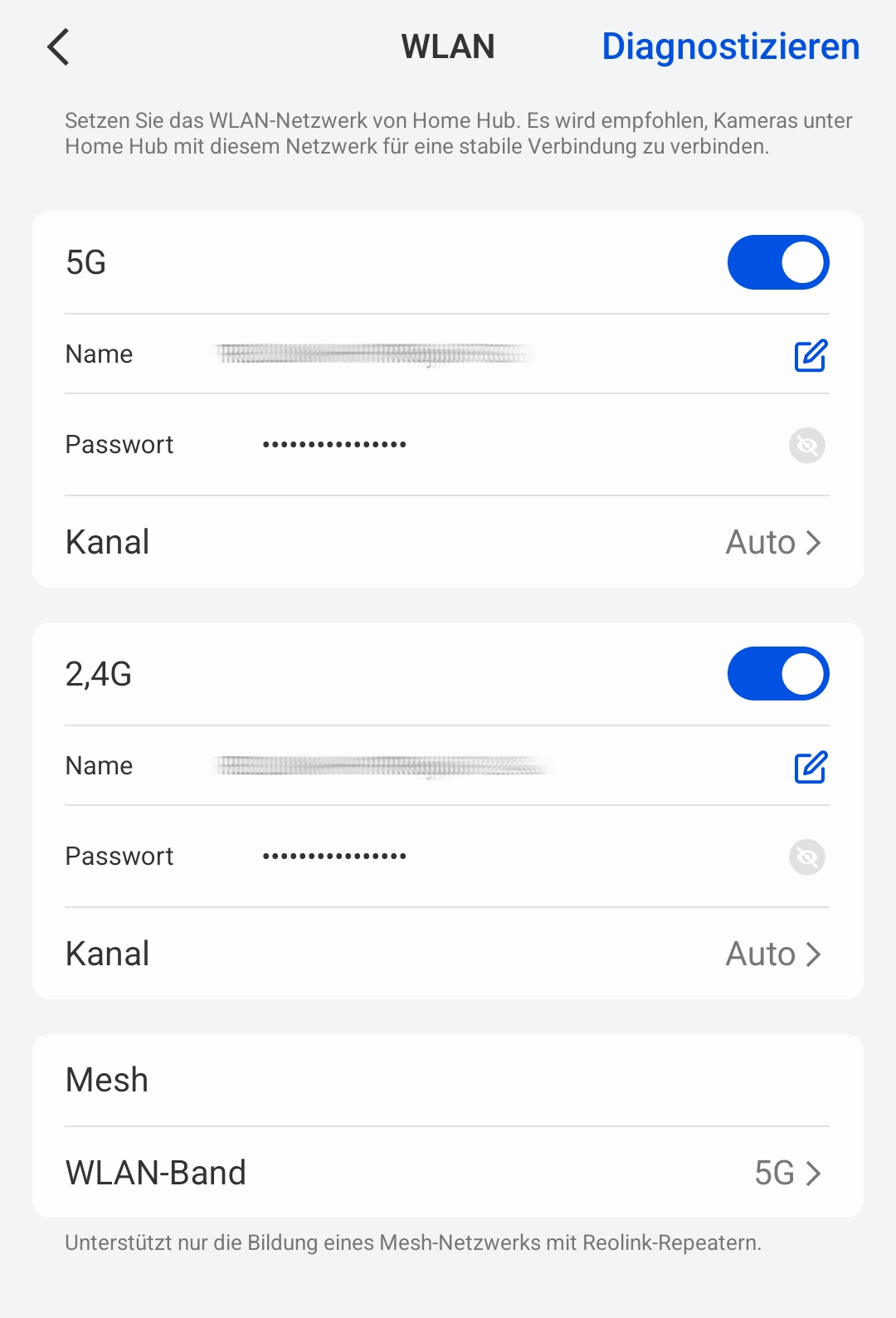Open Kanal setting for 5G
Screen dimensions: 896x1318
pyautogui.click(x=773, y=542)
